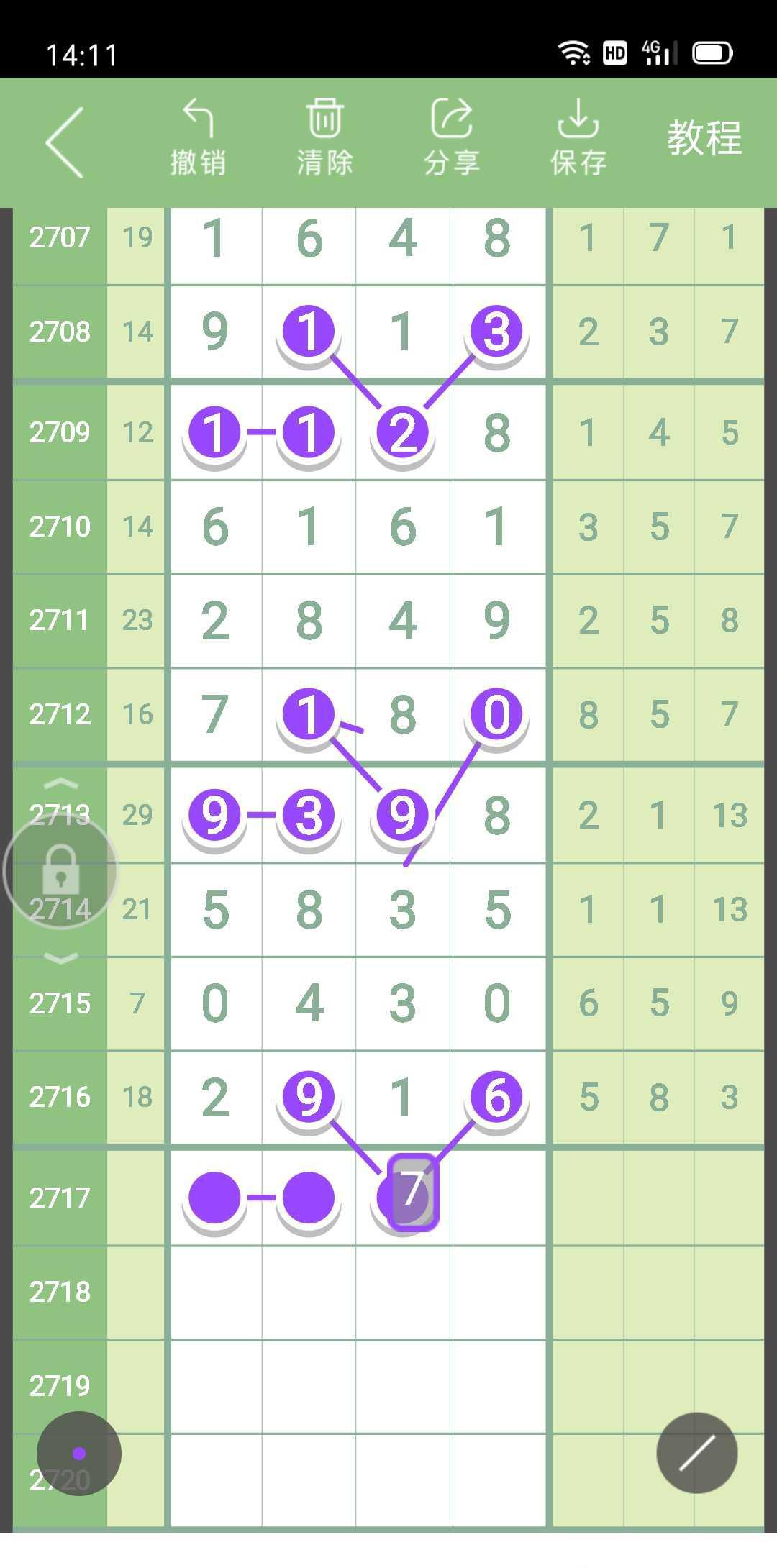Tap the number 7 box in row 2717
The width and height of the screenshot is (777, 1568).
pyautogui.click(x=413, y=1192)
